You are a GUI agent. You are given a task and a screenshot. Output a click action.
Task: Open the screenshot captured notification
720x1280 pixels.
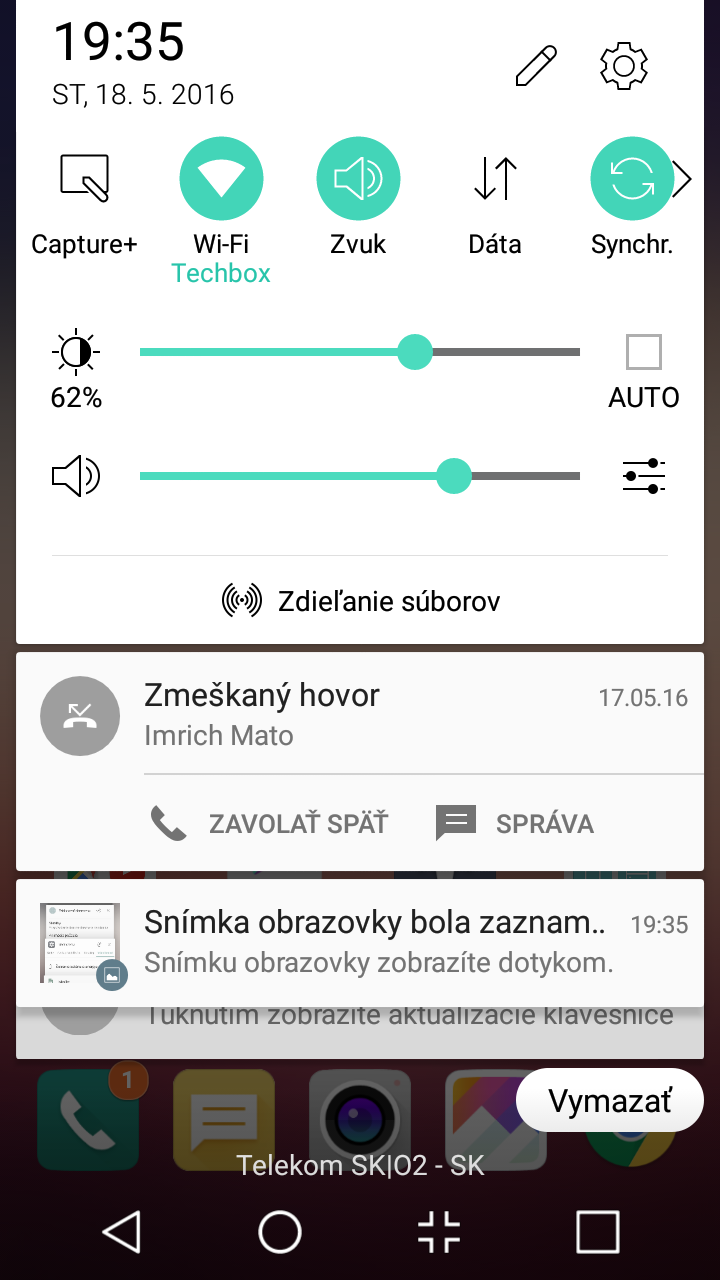[x=360, y=942]
